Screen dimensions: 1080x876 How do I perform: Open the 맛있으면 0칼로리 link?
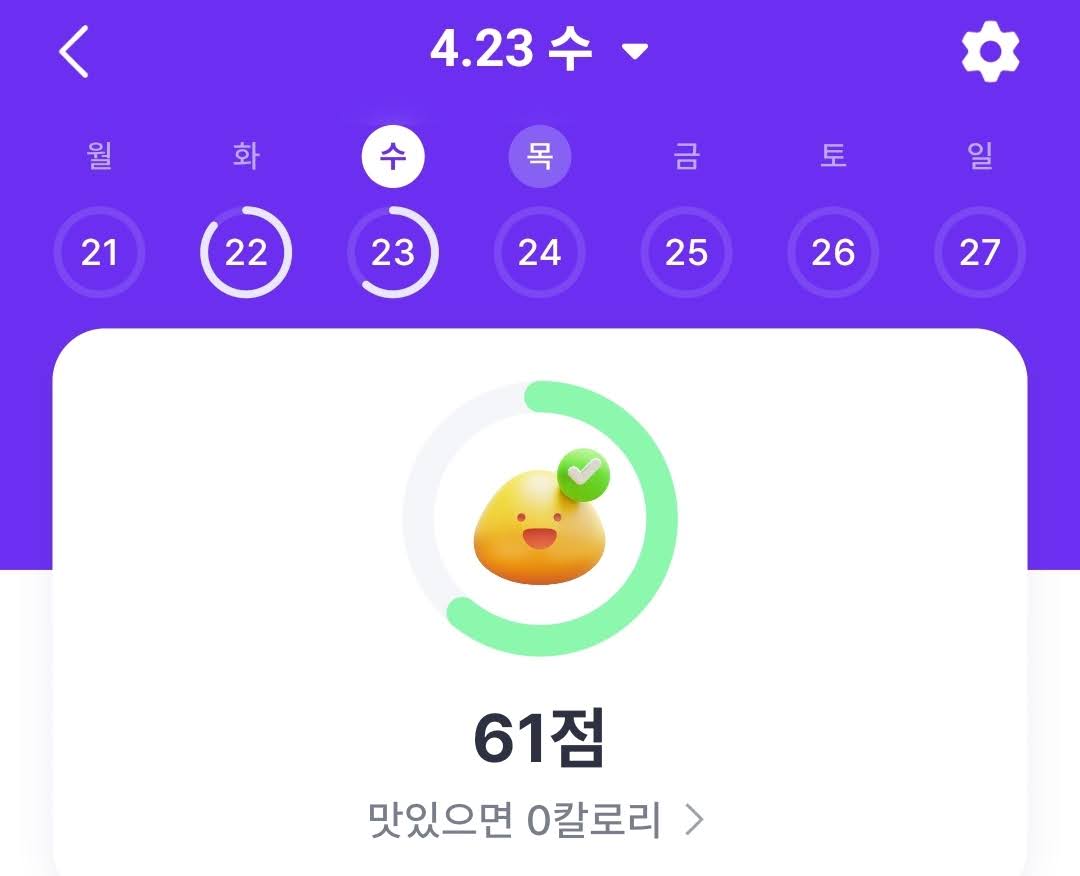coord(537,821)
